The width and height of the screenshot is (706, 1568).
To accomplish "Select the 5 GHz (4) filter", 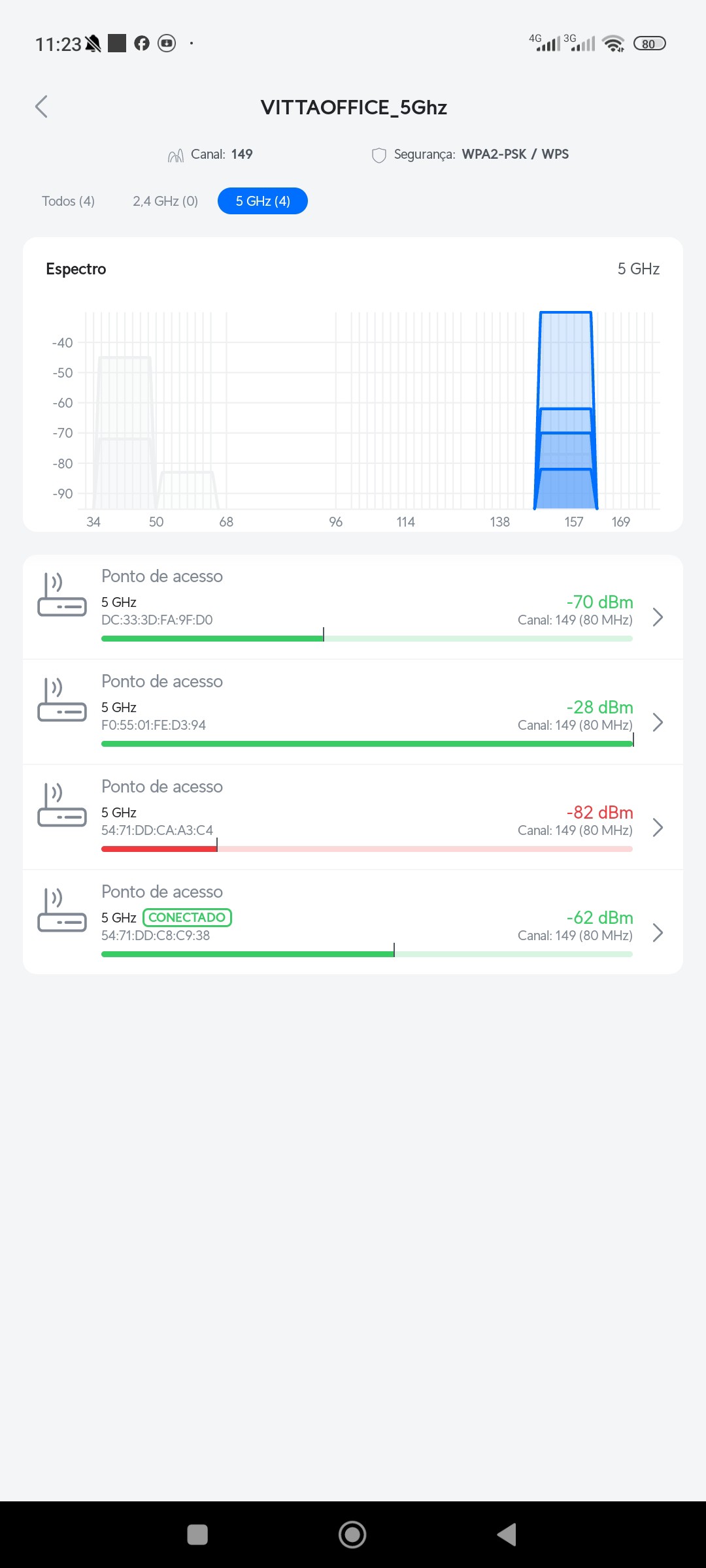I will click(x=263, y=201).
